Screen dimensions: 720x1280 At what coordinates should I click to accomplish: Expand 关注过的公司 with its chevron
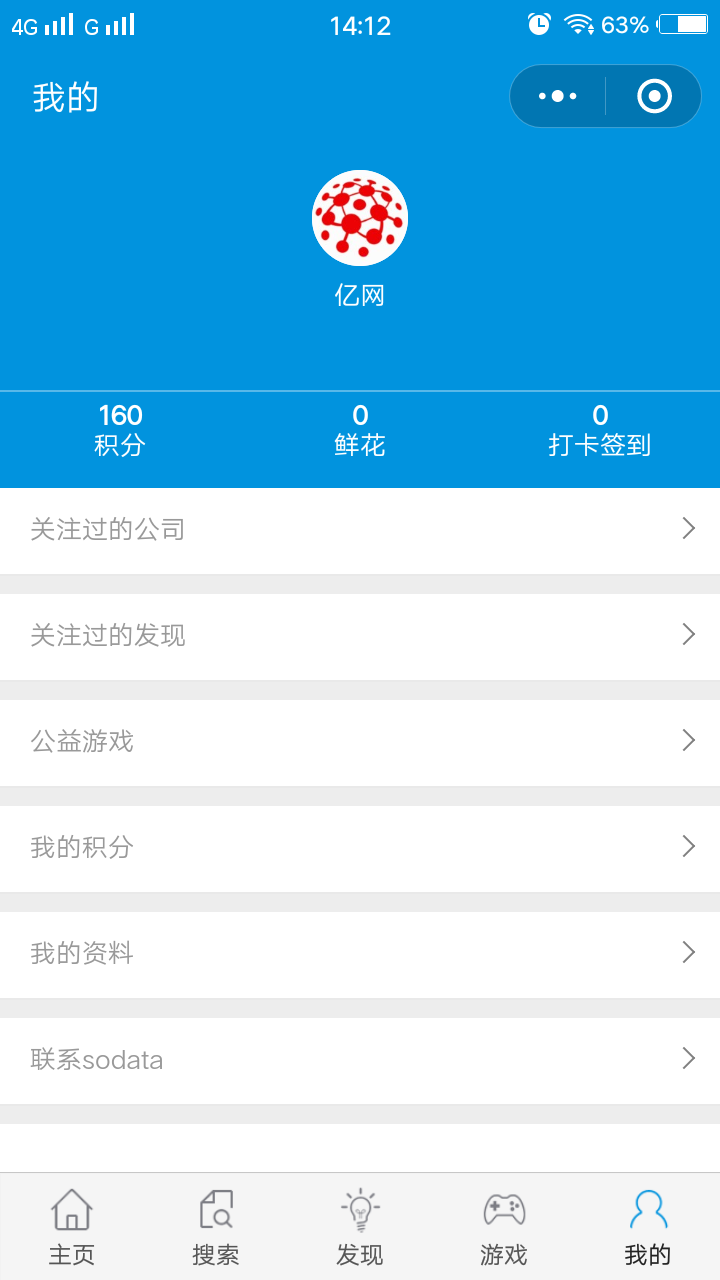click(687, 528)
